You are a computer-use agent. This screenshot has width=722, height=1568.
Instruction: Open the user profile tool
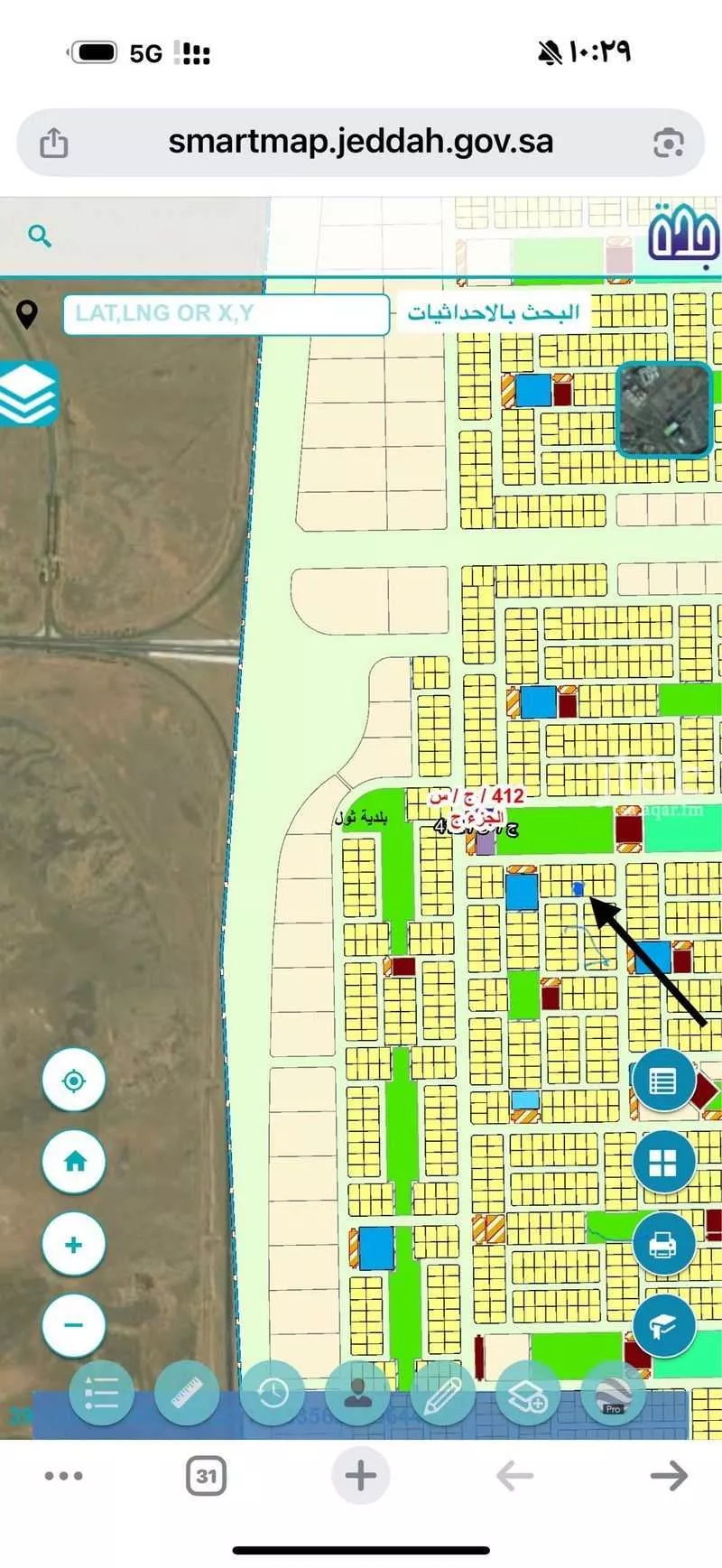(357, 1393)
